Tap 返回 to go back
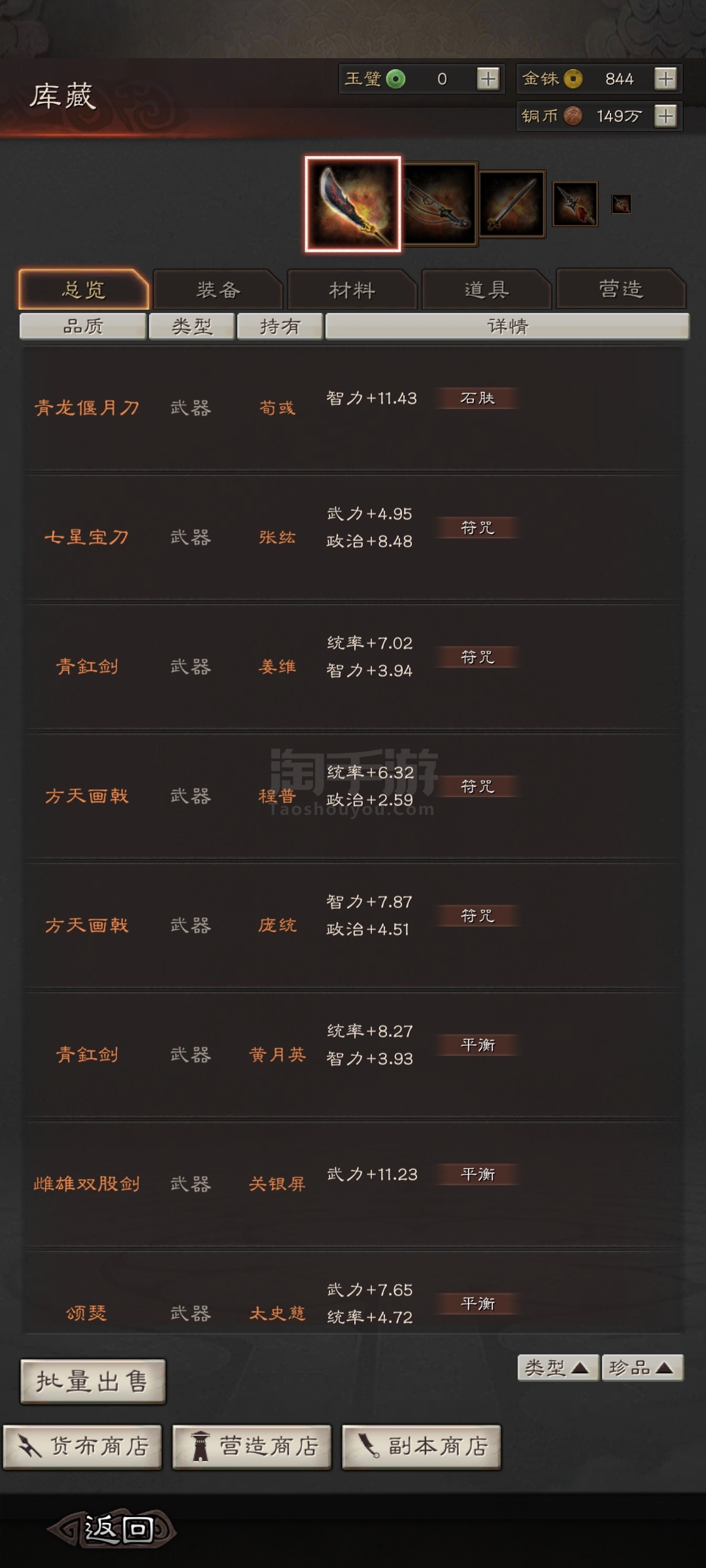This screenshot has height=1568, width=706. [112, 1529]
